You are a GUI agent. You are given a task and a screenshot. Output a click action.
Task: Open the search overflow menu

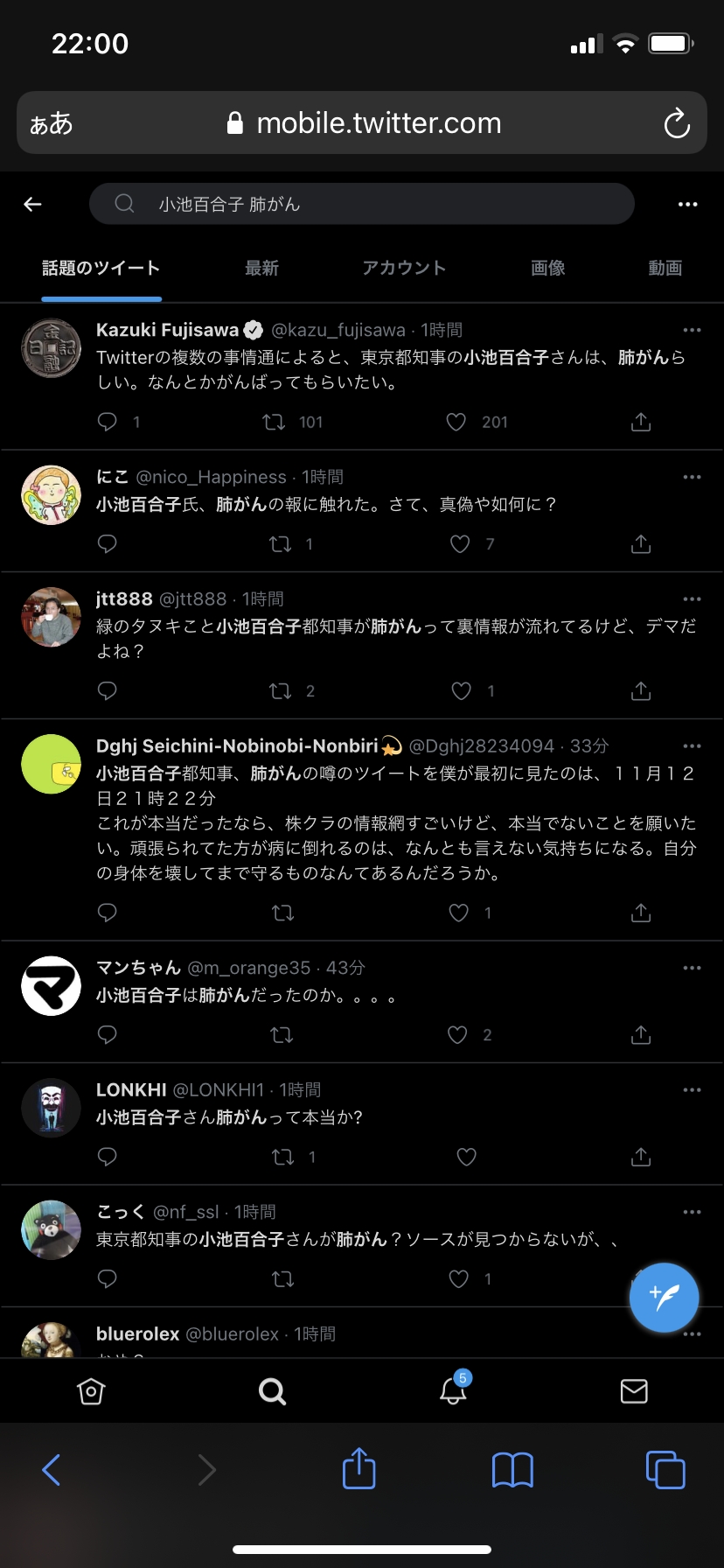coord(688,205)
